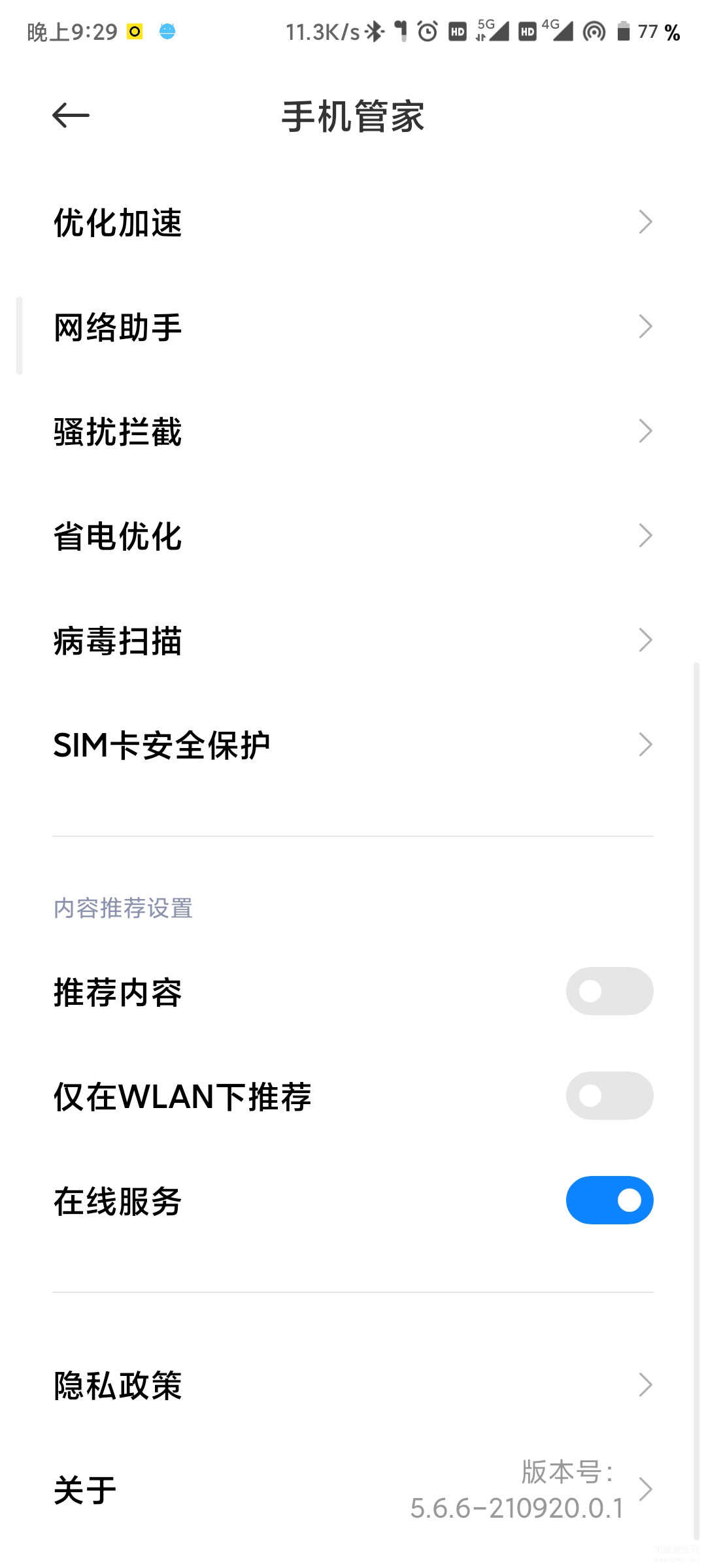
Task: Enable the 推荐内容 switch
Action: pyautogui.click(x=609, y=991)
